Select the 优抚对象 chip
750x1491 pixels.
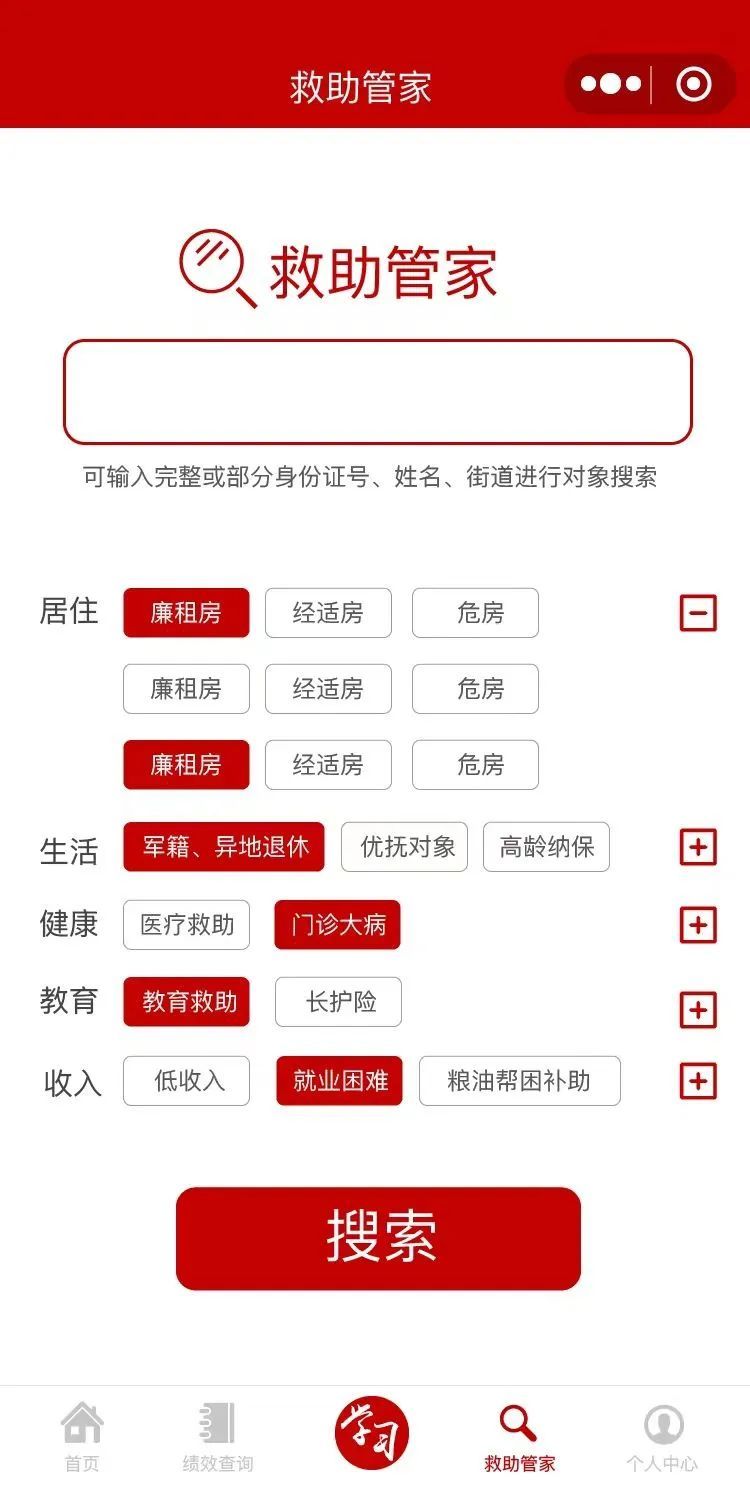404,847
